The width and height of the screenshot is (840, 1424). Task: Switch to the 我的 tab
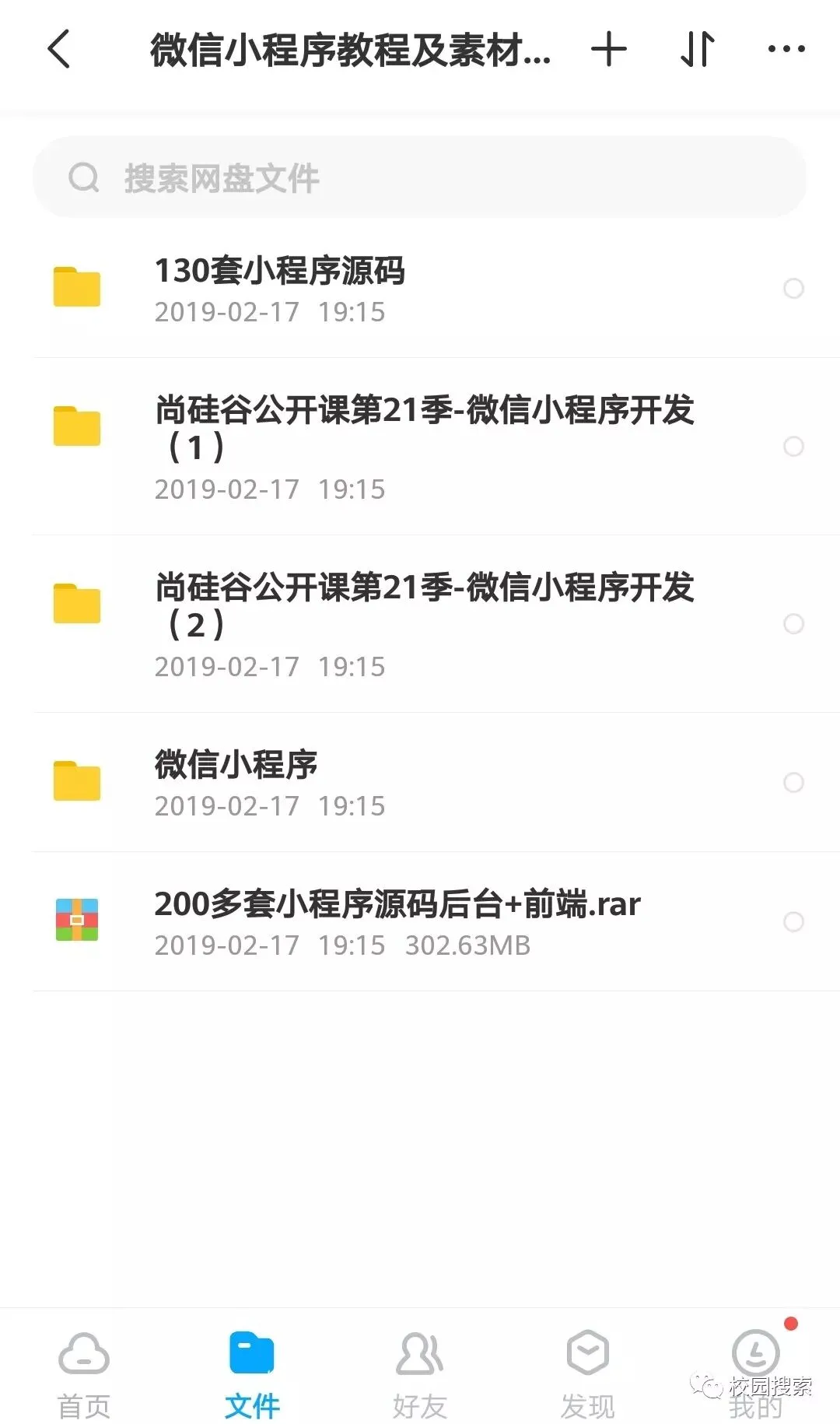(x=756, y=1371)
